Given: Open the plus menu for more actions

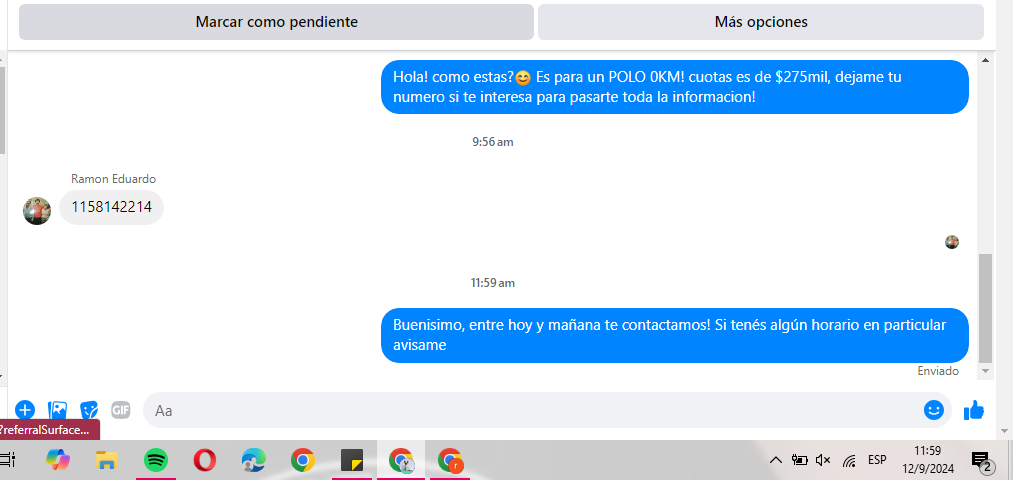Looking at the screenshot, I should (x=25, y=410).
